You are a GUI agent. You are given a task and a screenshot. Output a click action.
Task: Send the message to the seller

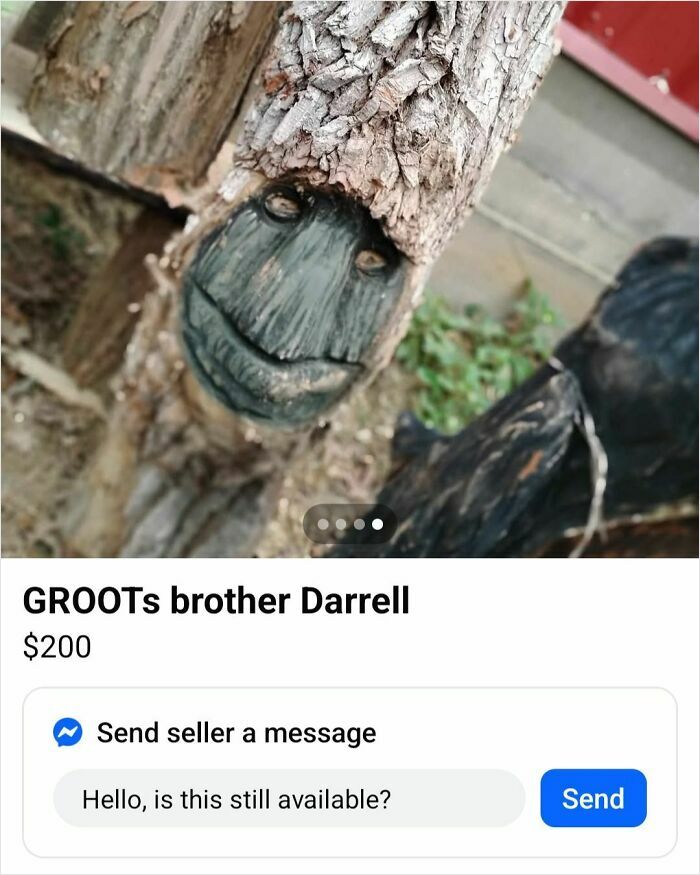click(593, 798)
